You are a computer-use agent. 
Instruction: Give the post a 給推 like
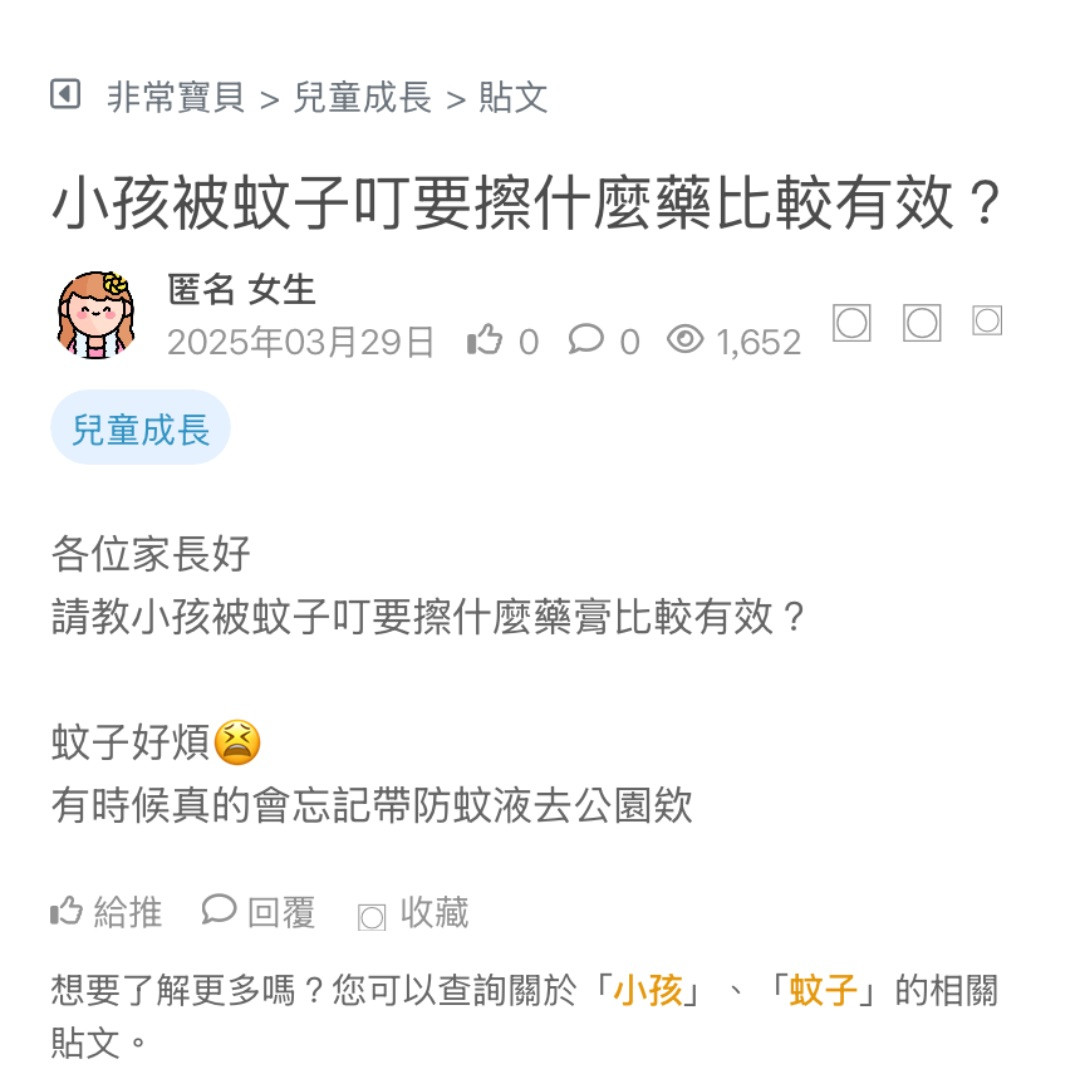point(106,912)
